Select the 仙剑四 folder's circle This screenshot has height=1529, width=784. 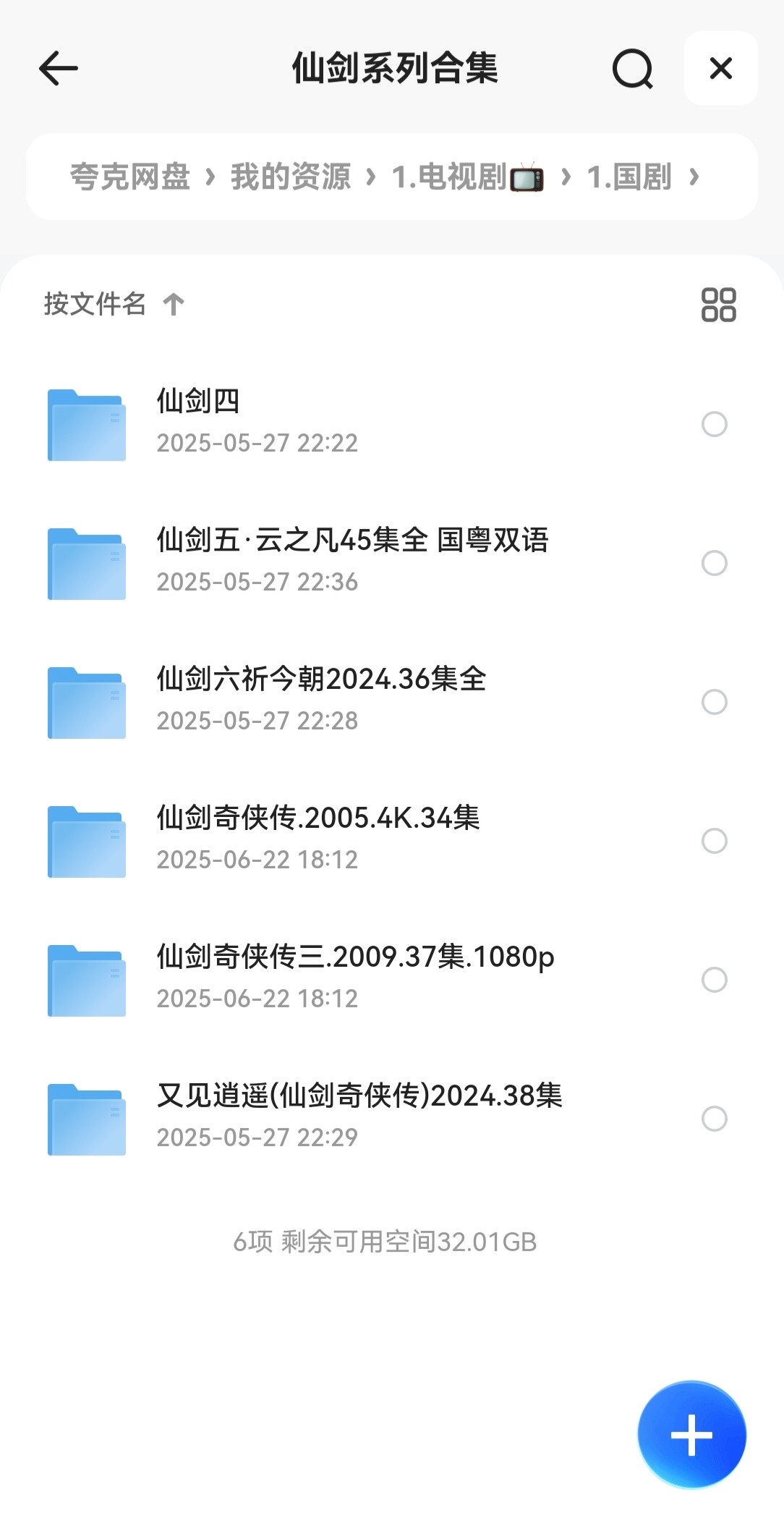click(714, 424)
